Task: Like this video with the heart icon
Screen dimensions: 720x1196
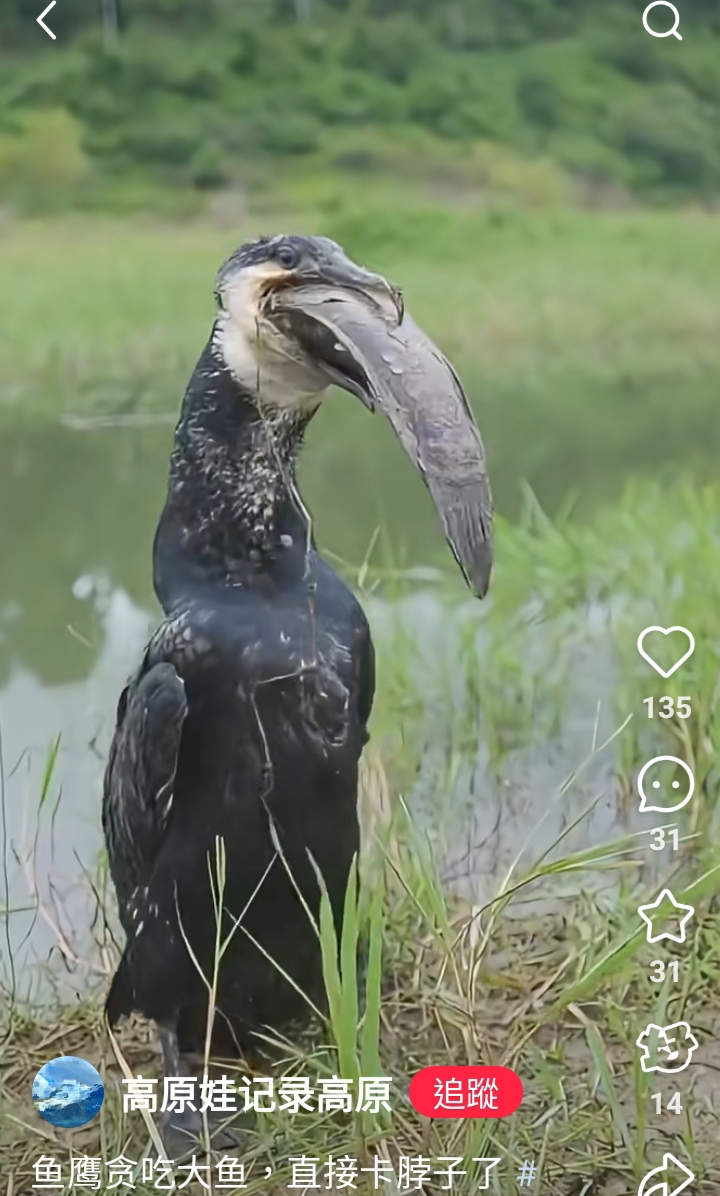Action: [x=666, y=652]
